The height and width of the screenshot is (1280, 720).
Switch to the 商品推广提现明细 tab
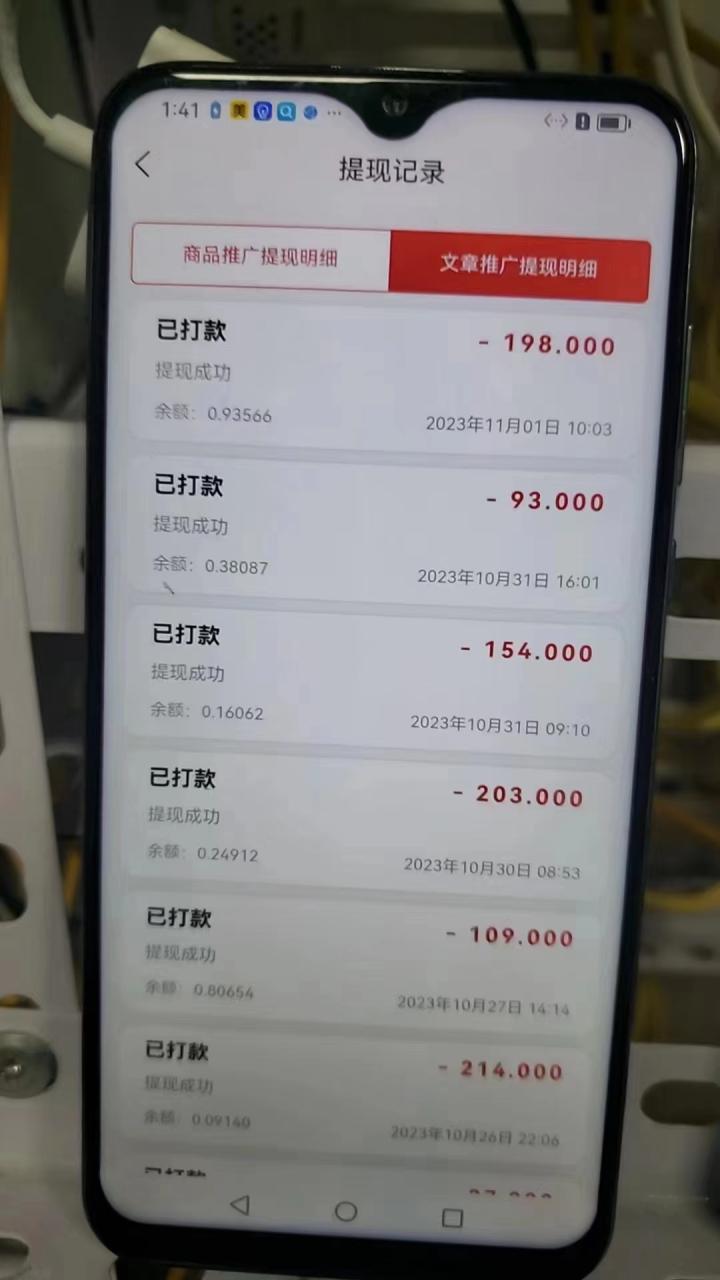click(x=260, y=256)
